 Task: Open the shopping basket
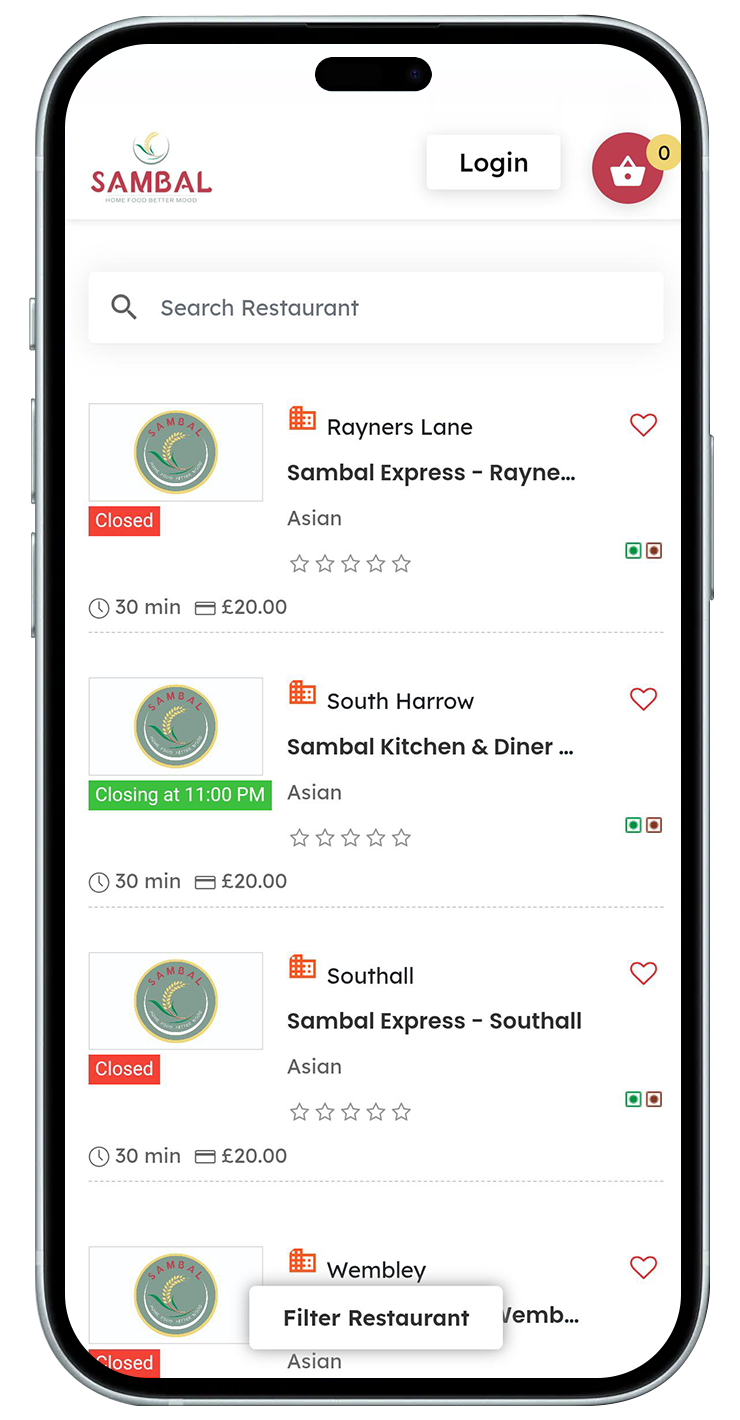[x=627, y=169]
